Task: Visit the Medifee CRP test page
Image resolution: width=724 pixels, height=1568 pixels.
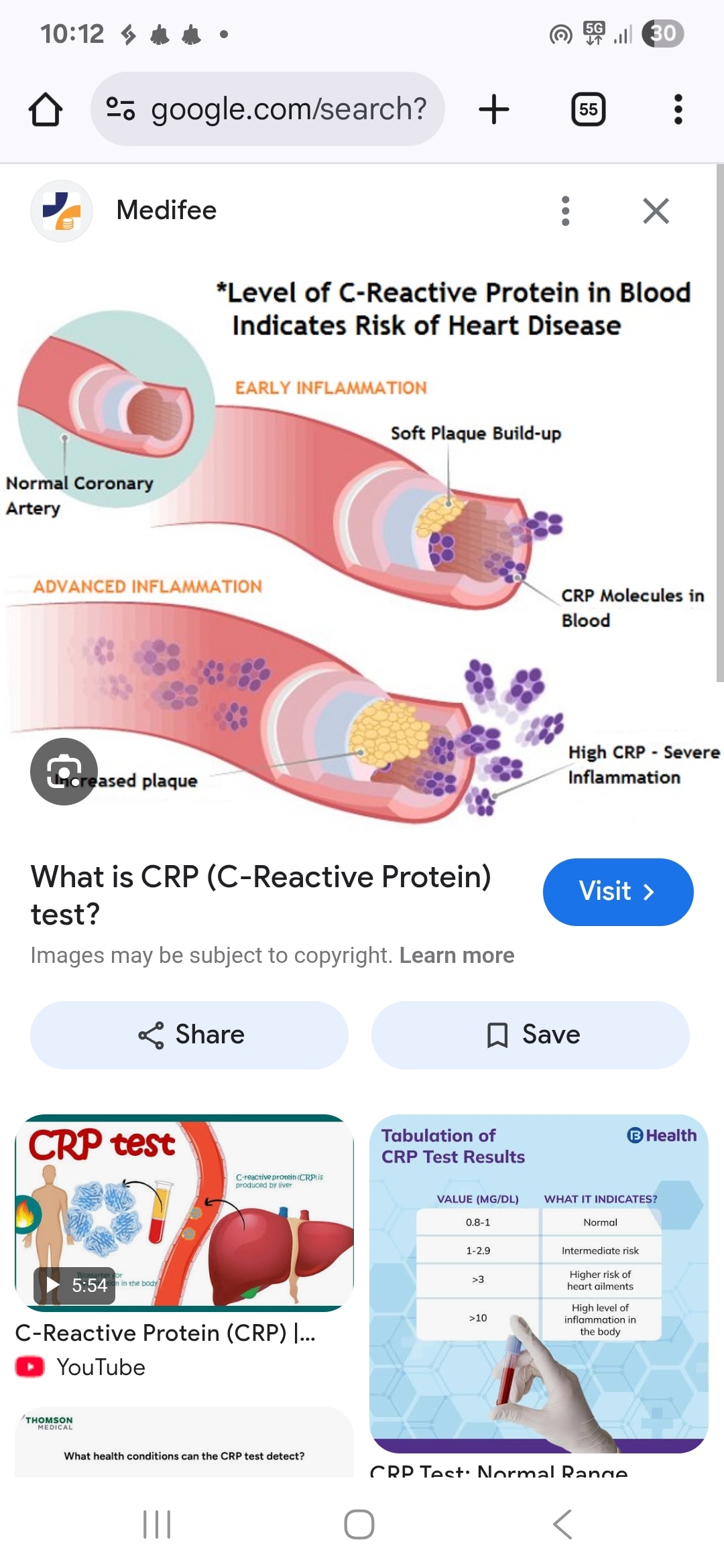Action: point(617,892)
